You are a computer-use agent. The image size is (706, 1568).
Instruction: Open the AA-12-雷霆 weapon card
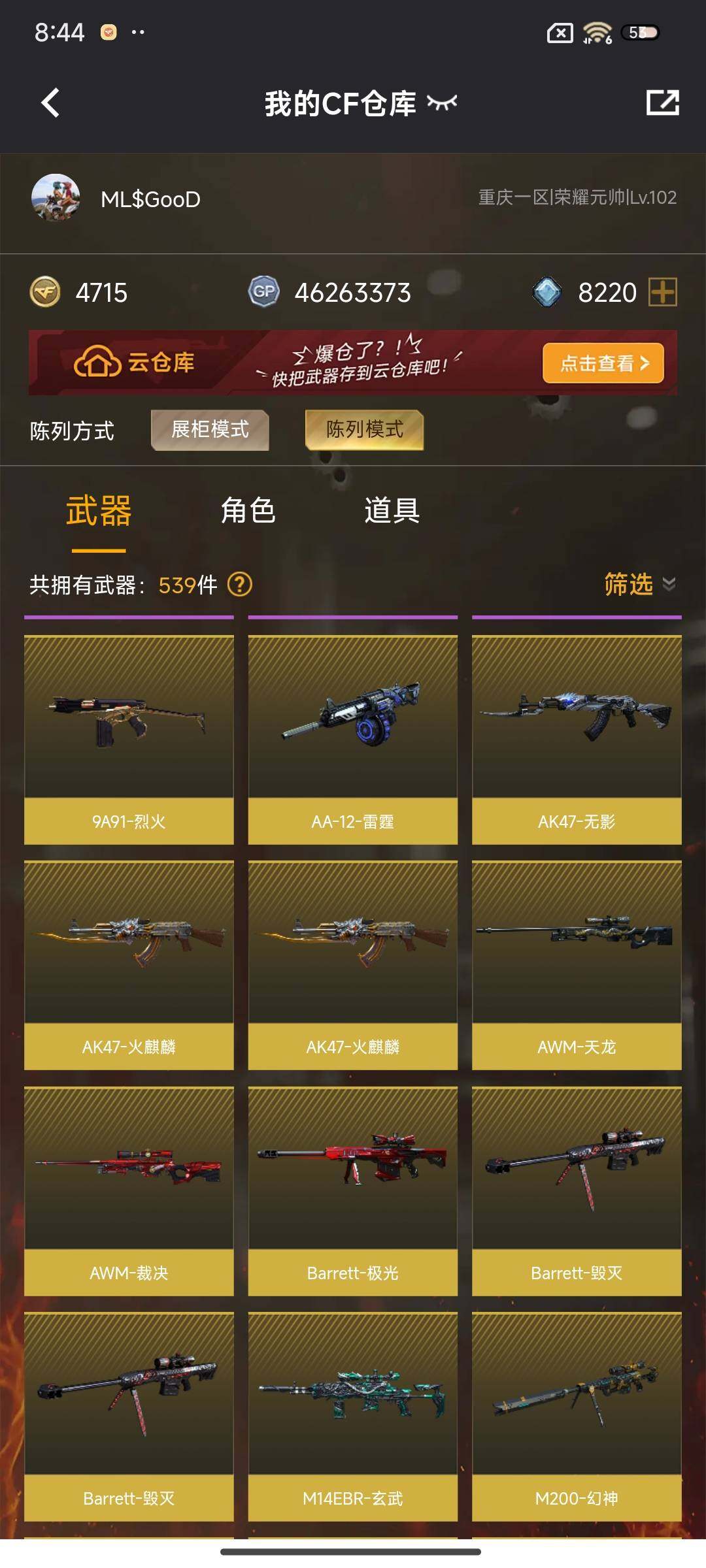pyautogui.click(x=353, y=740)
